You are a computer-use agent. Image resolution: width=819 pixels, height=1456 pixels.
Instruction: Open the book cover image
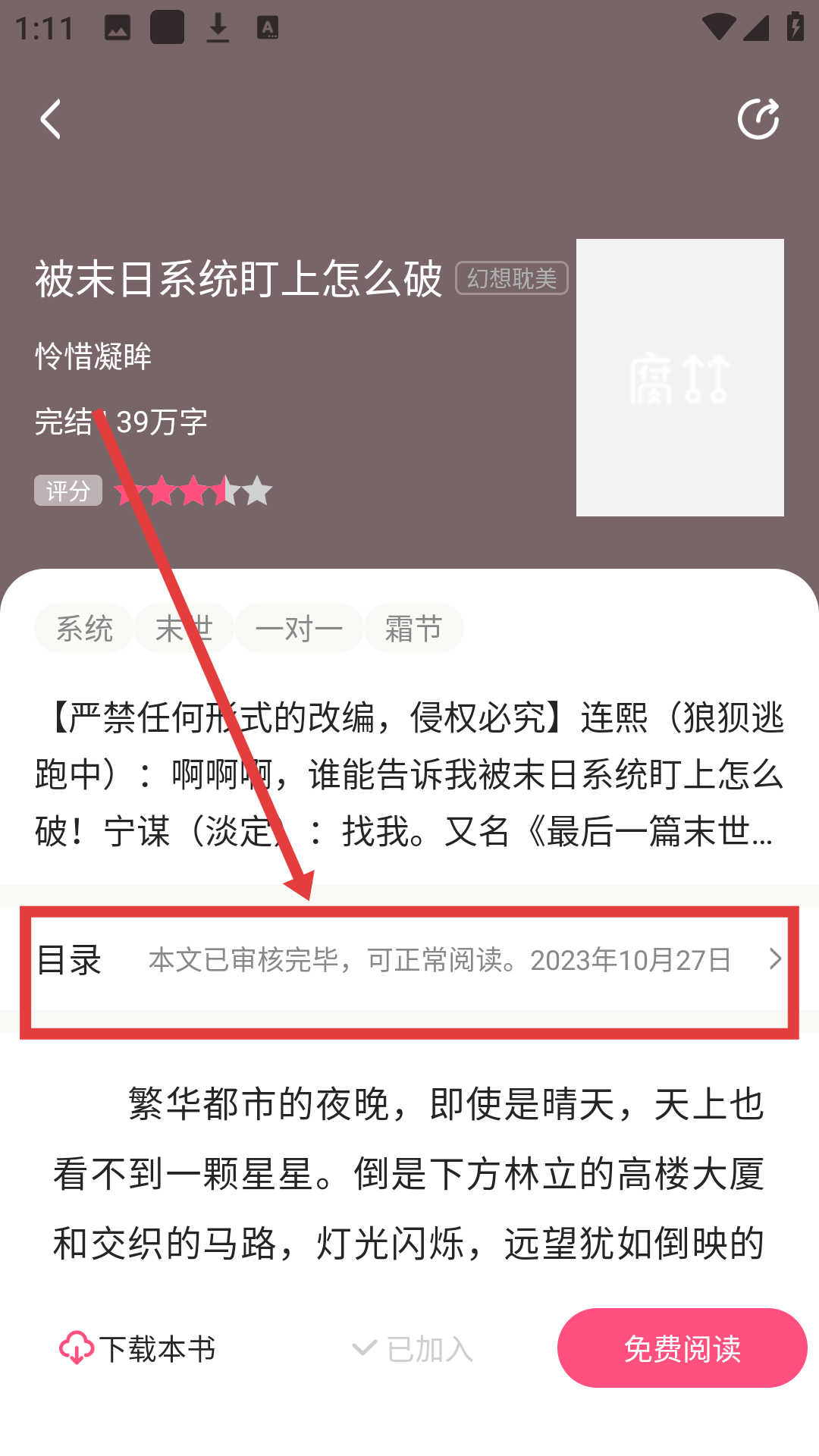pyautogui.click(x=679, y=378)
